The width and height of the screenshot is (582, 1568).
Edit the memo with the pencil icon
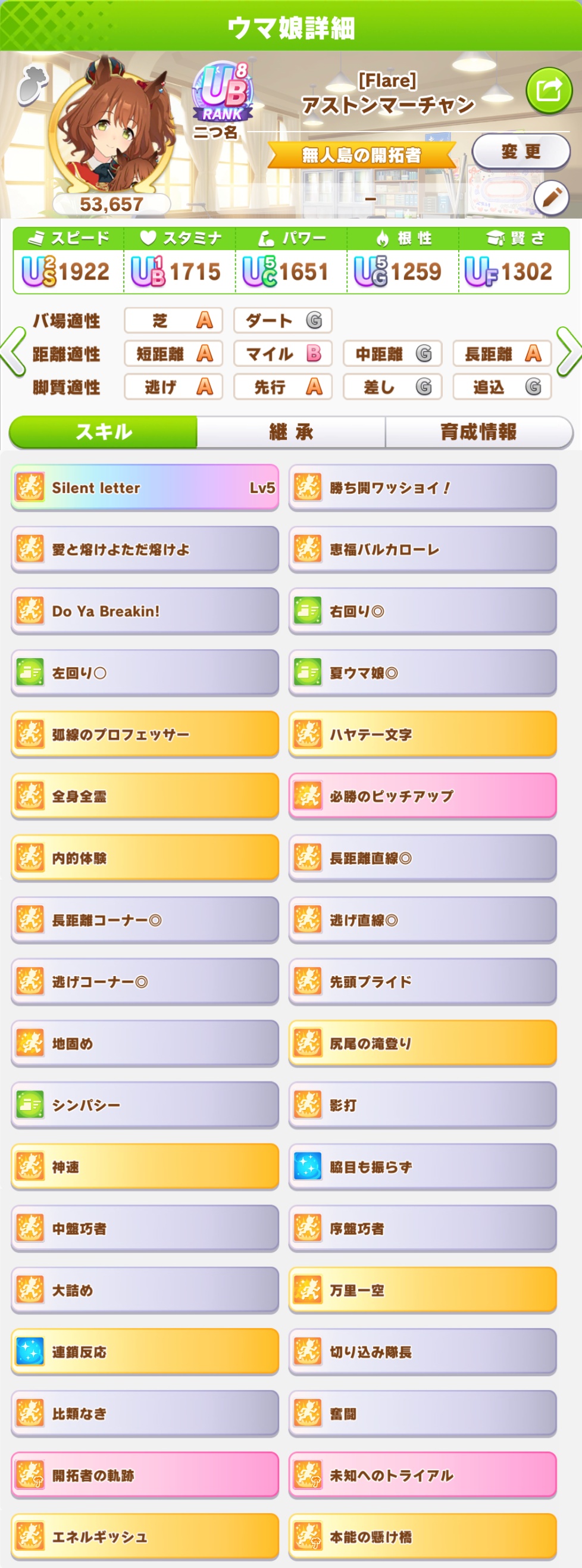pos(551,197)
